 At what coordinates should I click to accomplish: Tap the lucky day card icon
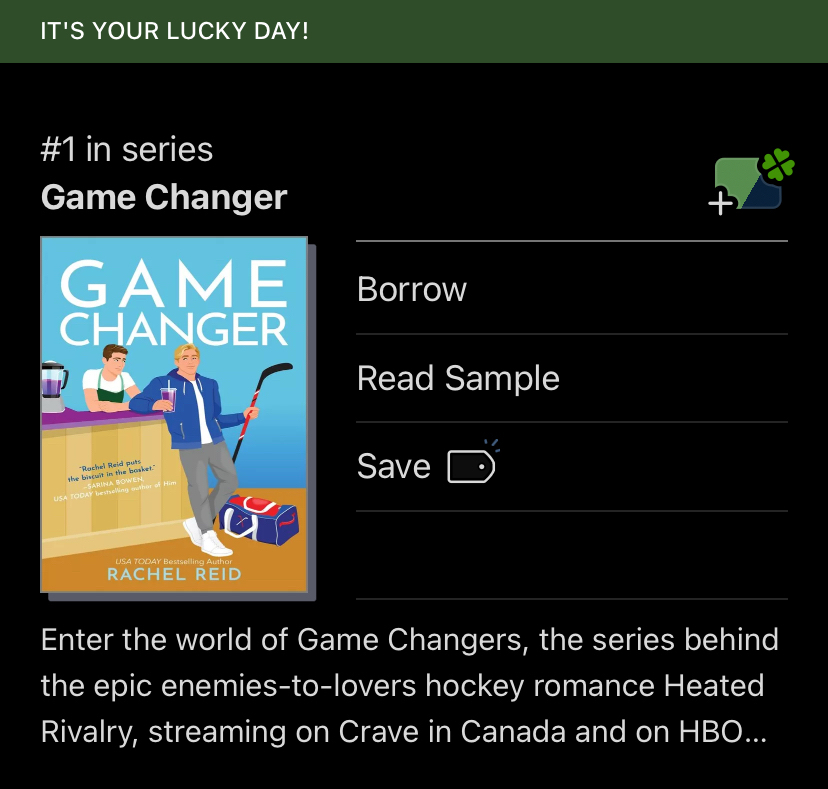coord(752,182)
